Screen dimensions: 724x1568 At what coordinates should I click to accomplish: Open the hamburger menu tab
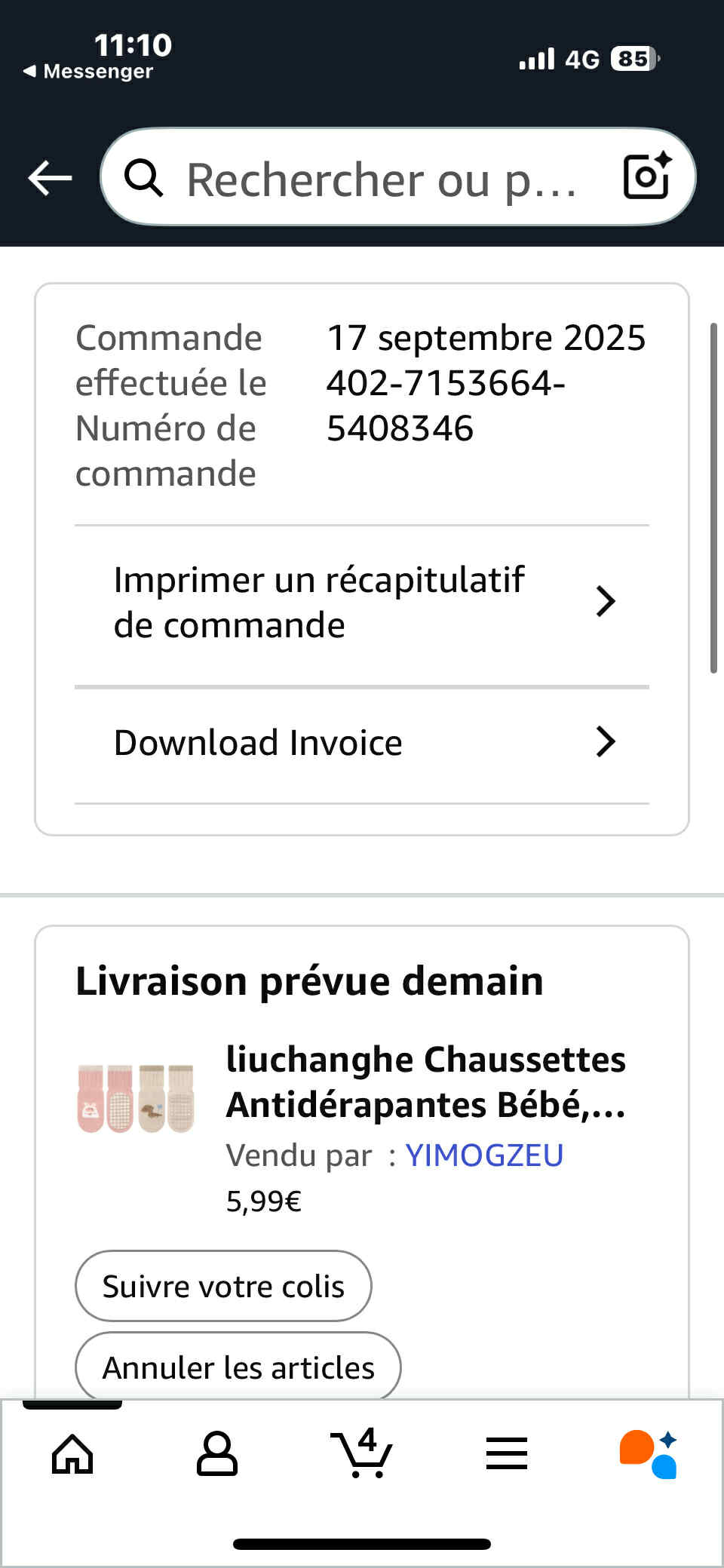pos(507,1453)
